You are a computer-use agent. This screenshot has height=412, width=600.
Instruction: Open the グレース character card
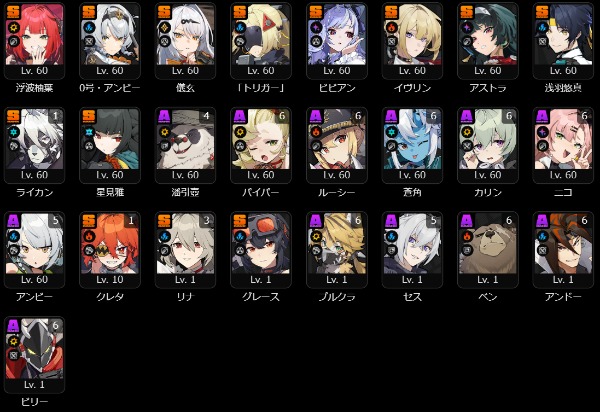point(260,248)
